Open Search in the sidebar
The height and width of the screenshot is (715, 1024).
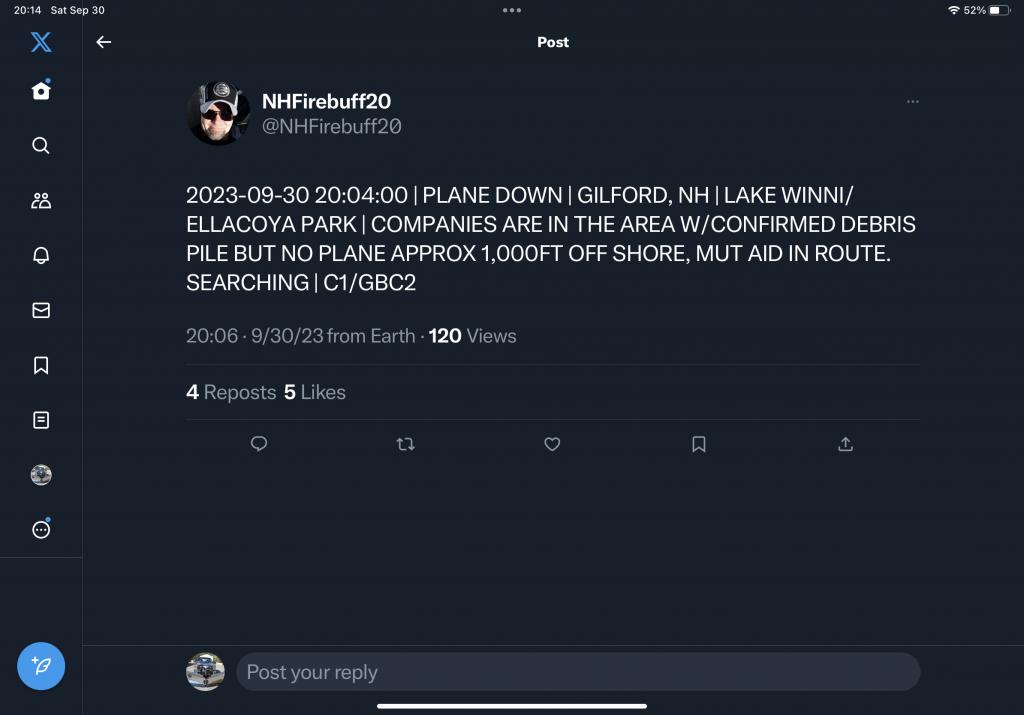coord(41,146)
